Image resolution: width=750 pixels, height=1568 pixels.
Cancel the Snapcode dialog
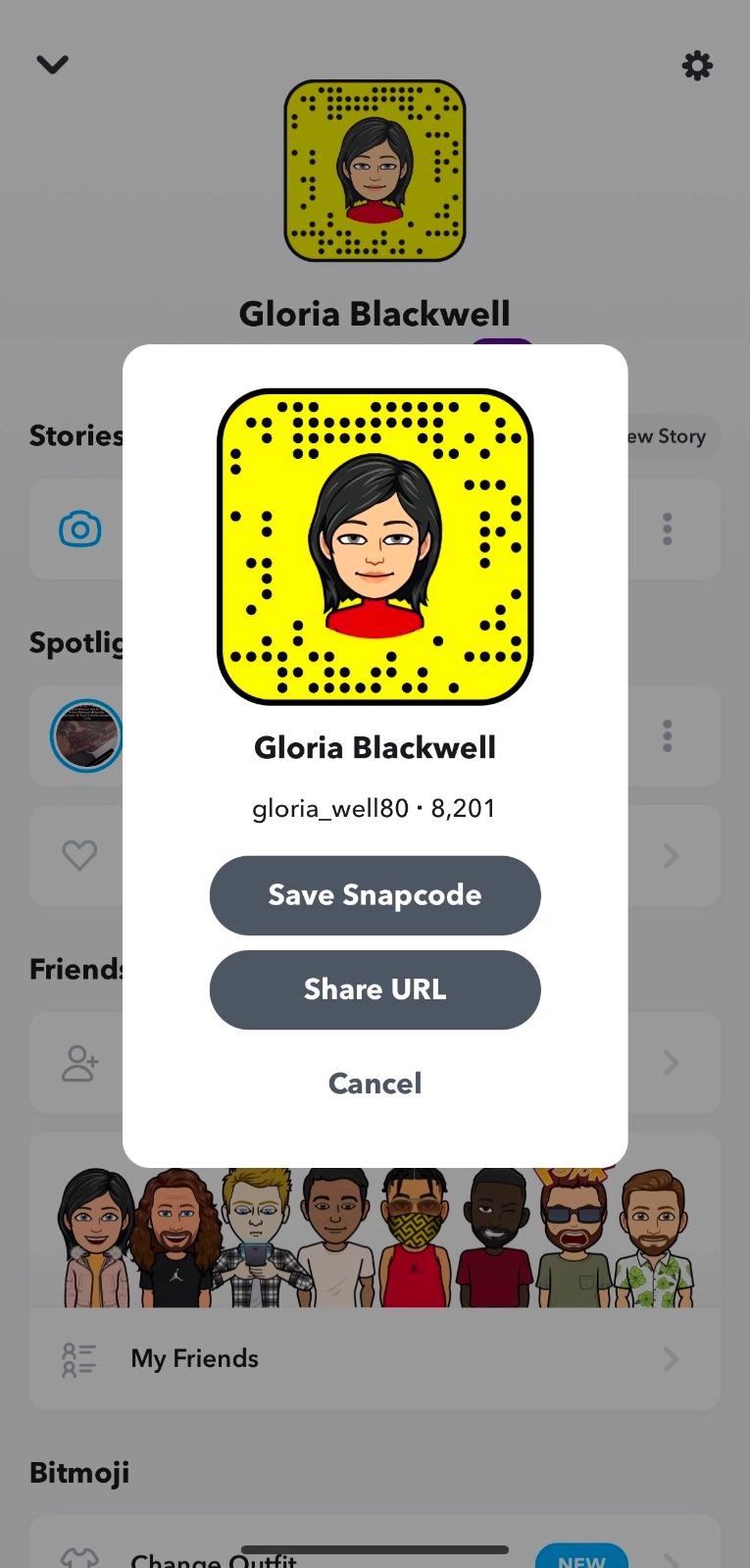375,1084
